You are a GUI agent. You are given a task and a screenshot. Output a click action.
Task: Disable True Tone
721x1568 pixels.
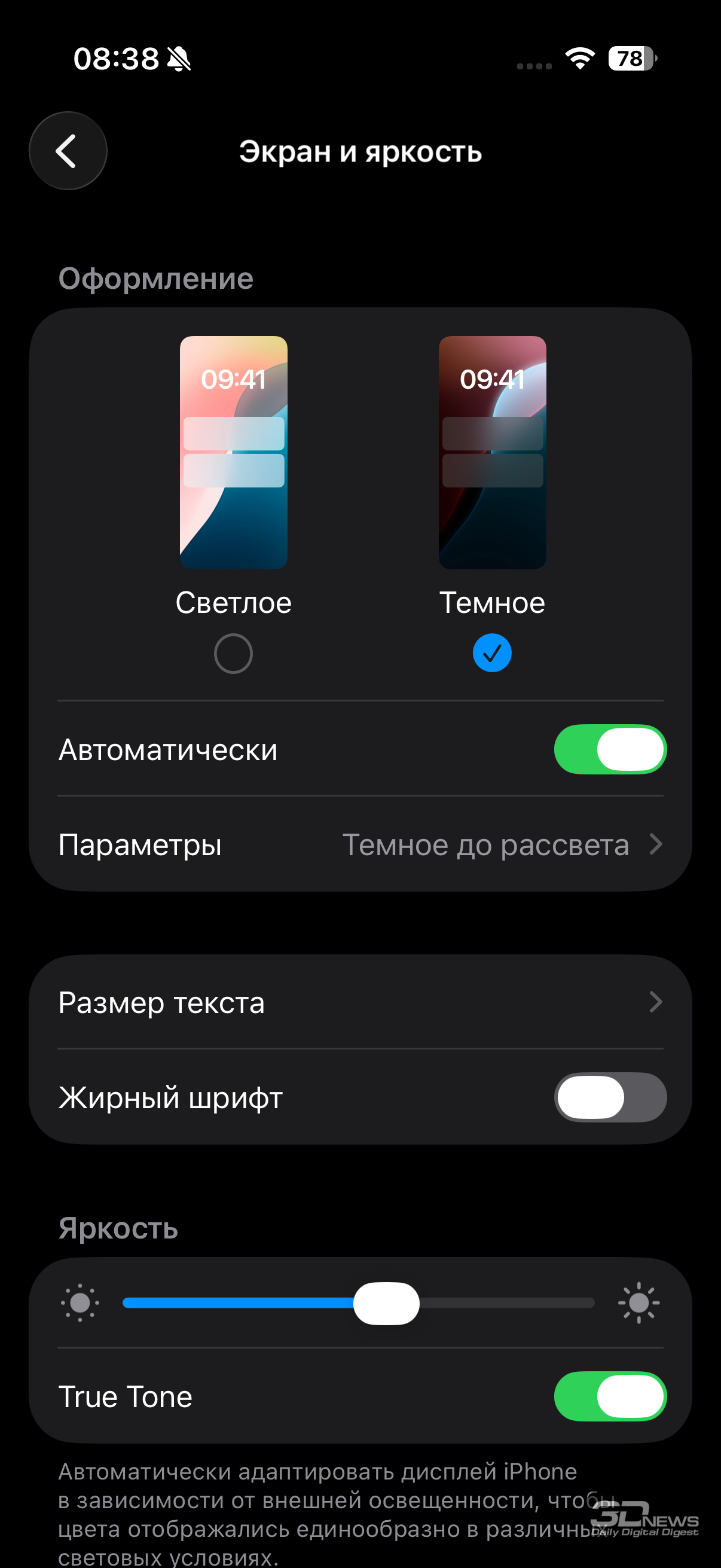(610, 1396)
